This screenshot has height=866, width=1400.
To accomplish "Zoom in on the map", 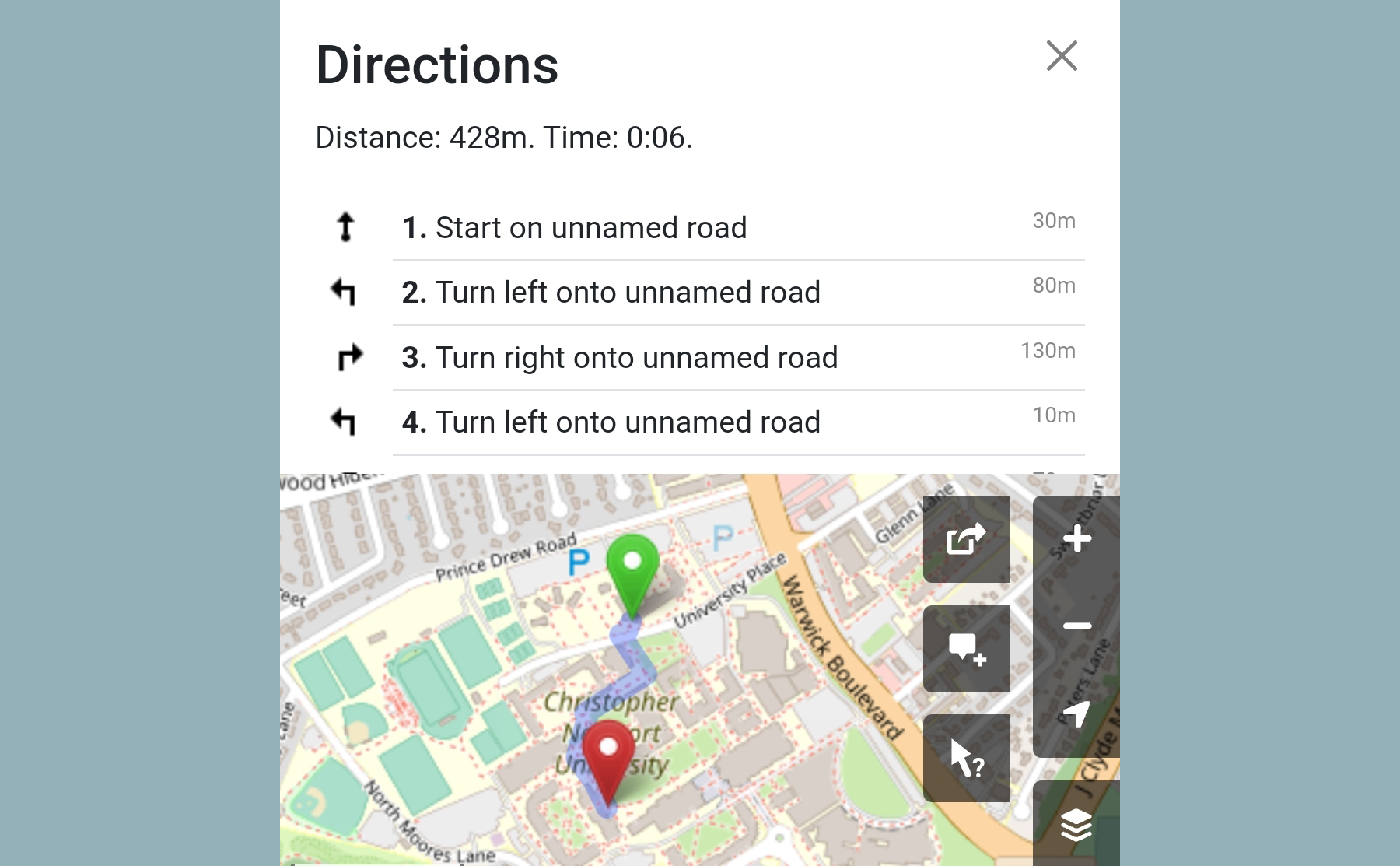I will [1076, 538].
